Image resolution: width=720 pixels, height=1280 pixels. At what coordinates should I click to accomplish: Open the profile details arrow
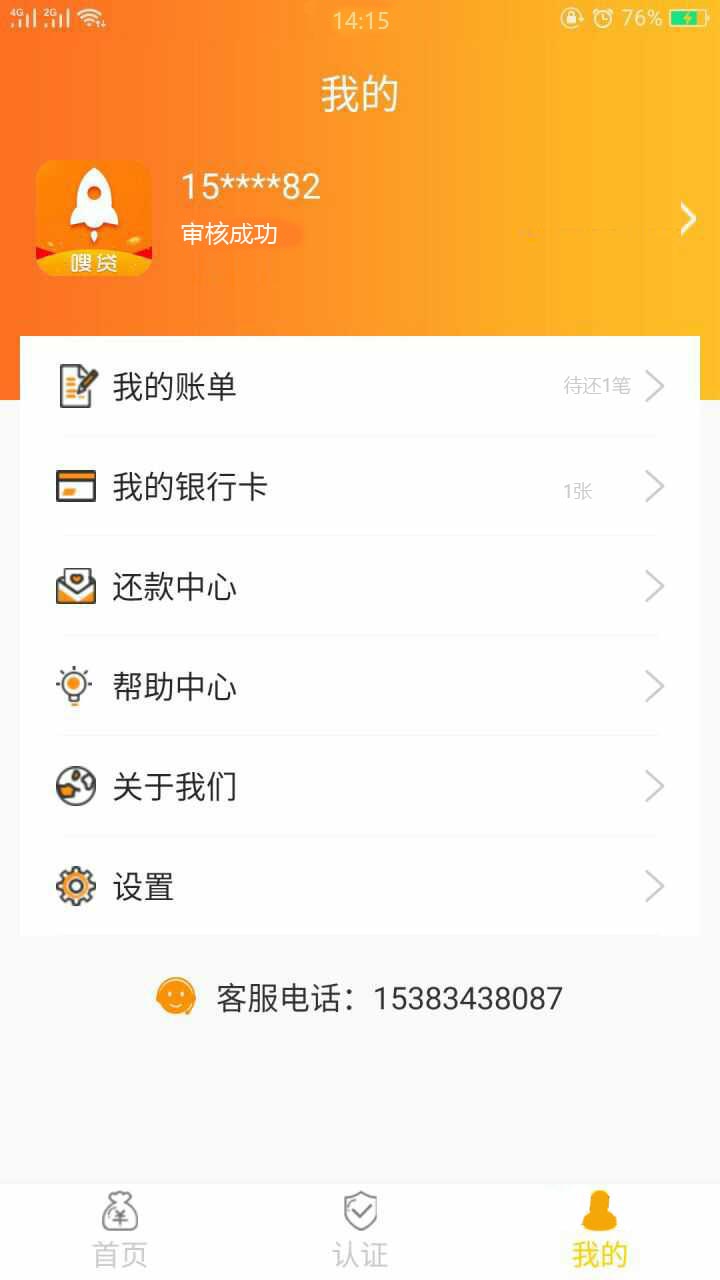pos(688,218)
